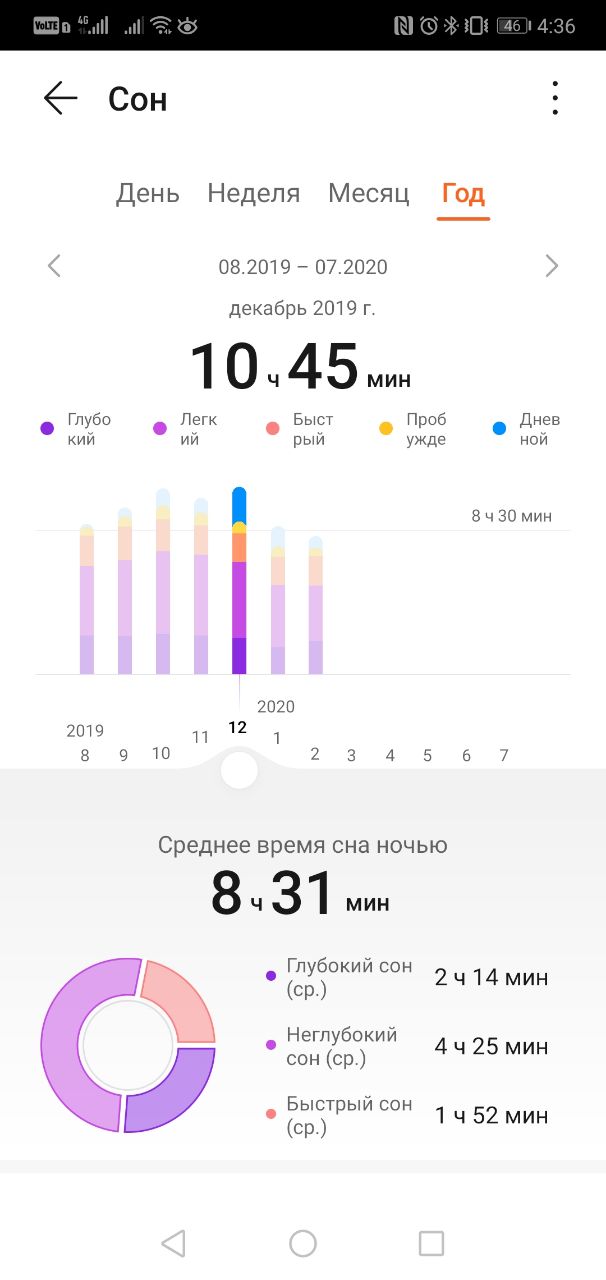Select the Год tab

[x=464, y=193]
